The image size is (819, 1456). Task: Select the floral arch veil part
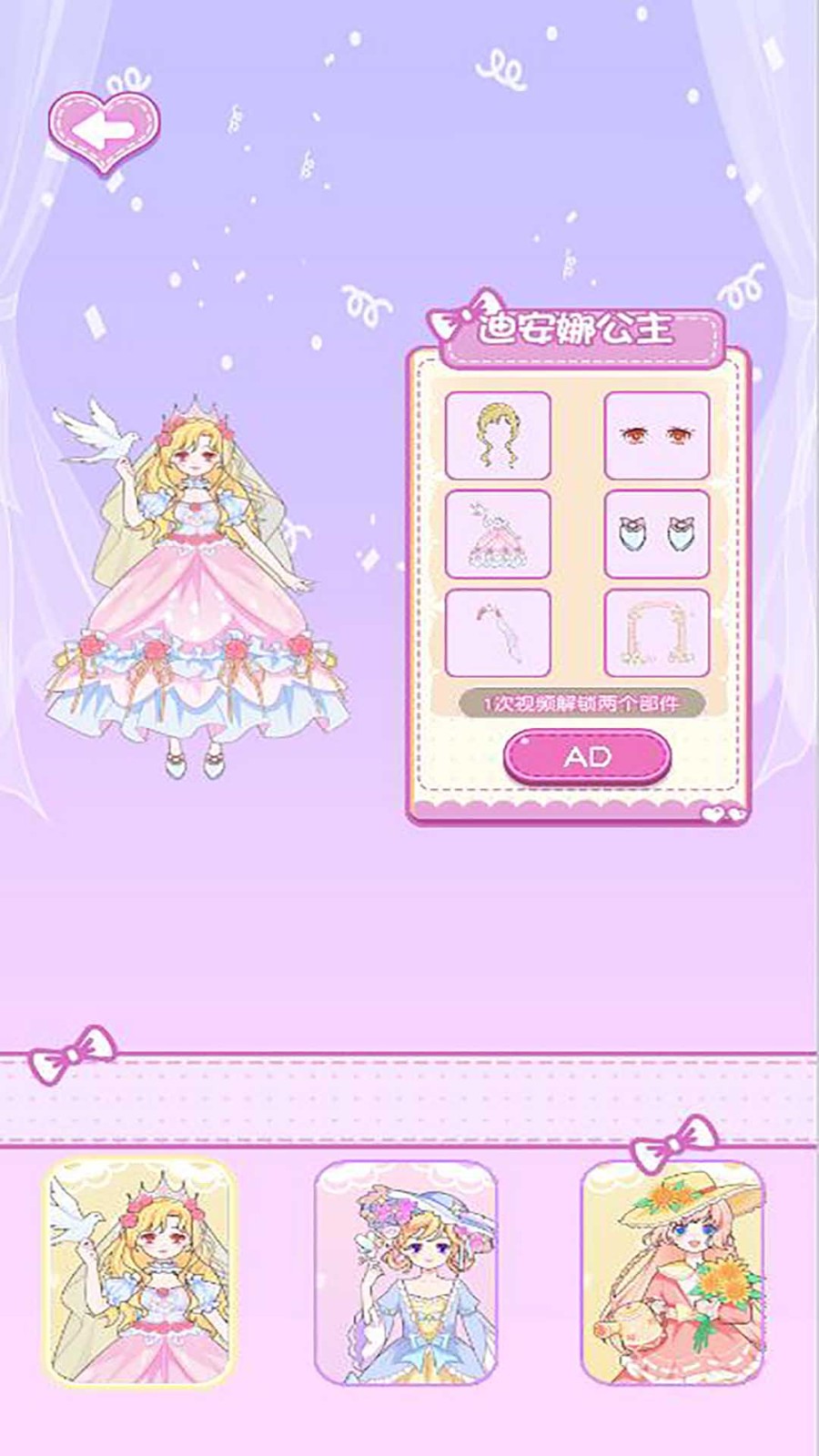coord(656,632)
